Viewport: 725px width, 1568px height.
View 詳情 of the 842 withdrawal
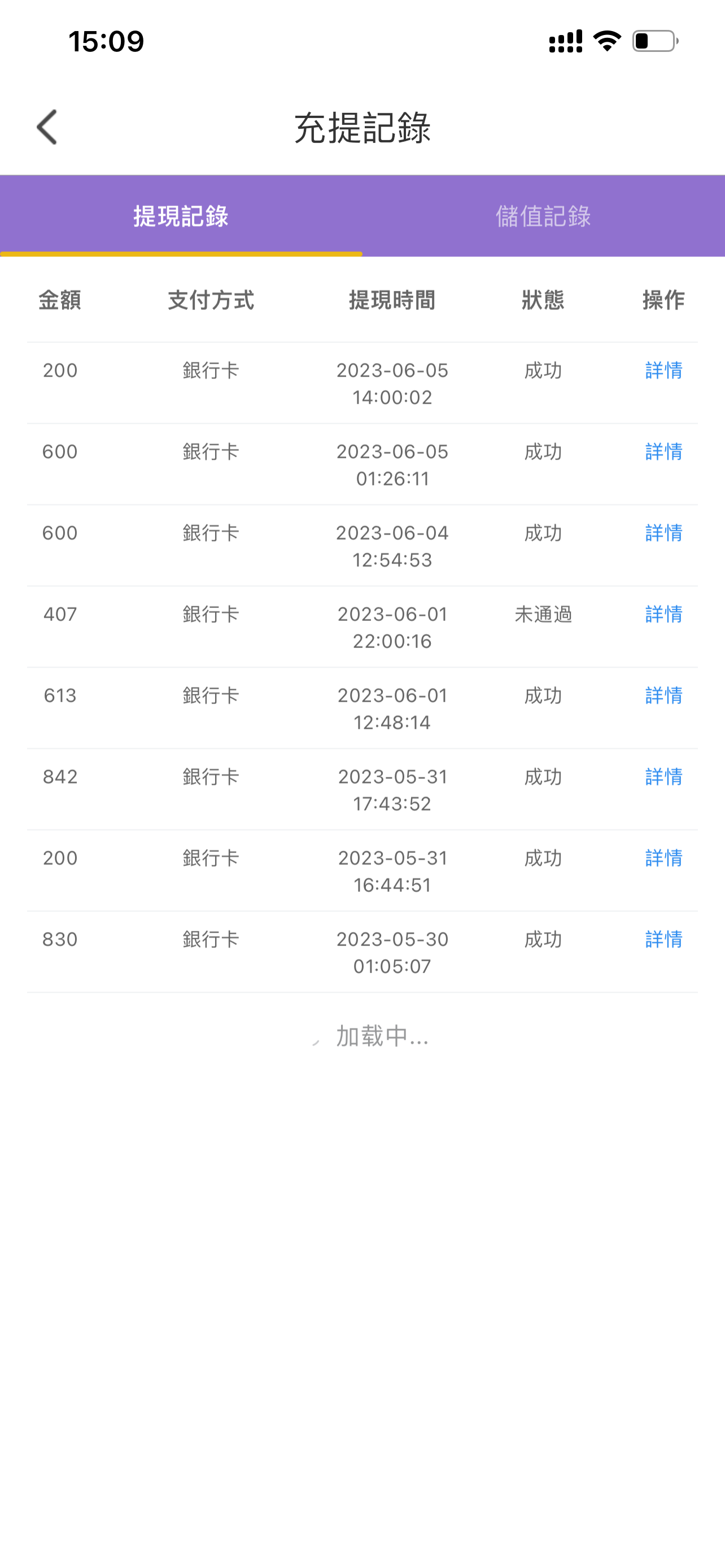coord(663,777)
